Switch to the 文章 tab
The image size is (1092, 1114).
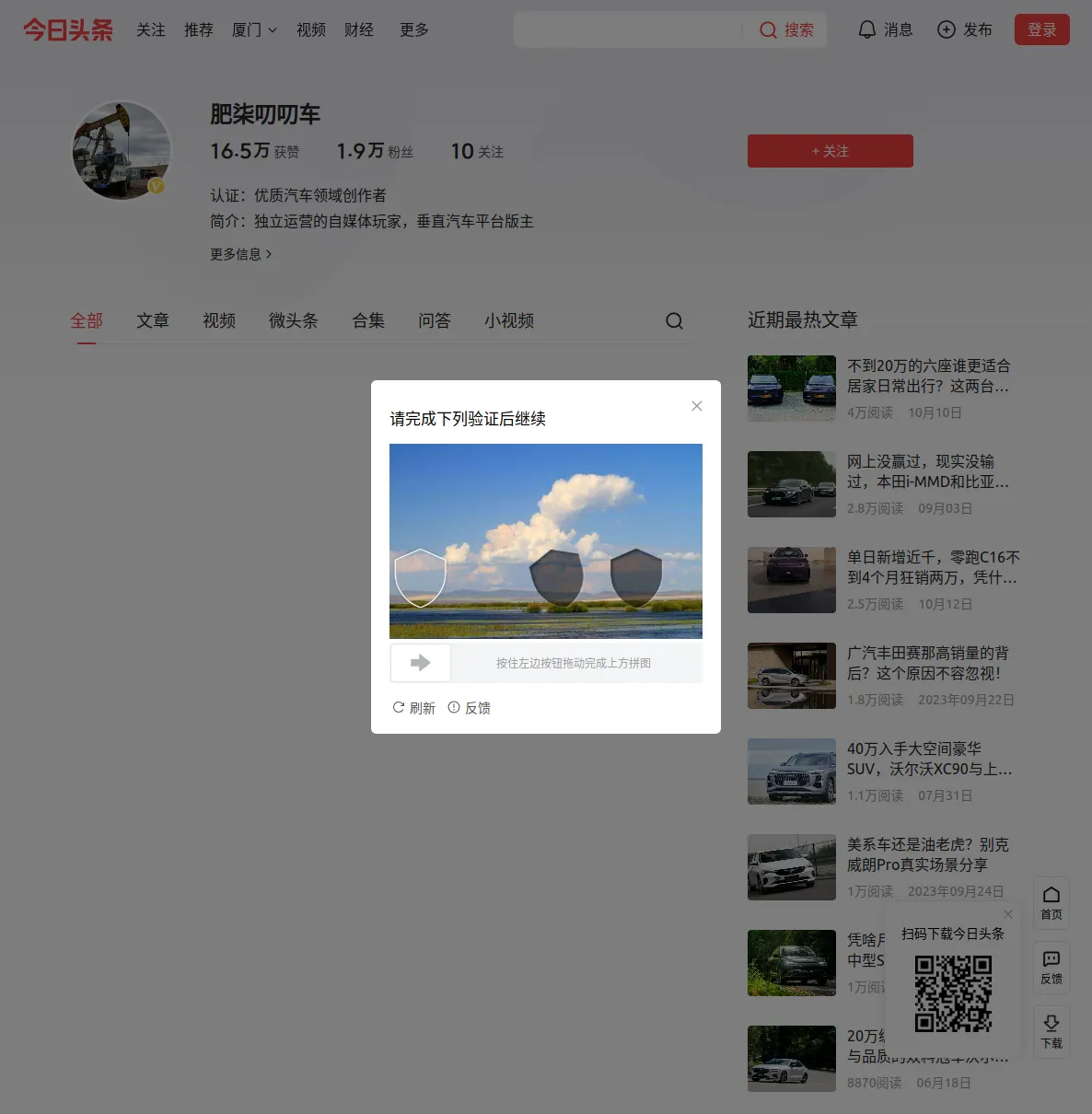click(x=153, y=320)
